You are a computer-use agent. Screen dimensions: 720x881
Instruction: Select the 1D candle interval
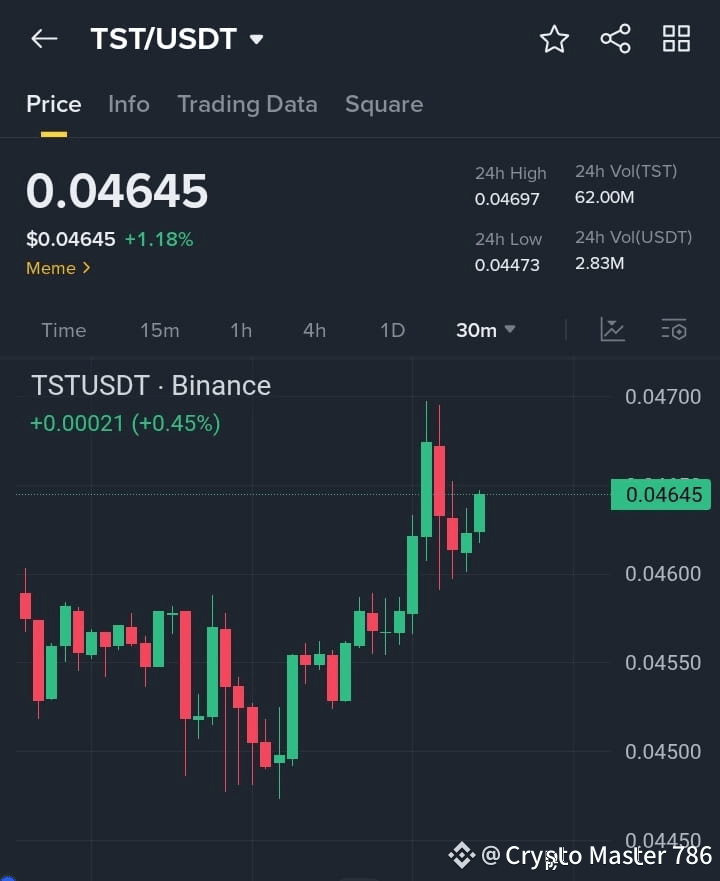pos(391,330)
